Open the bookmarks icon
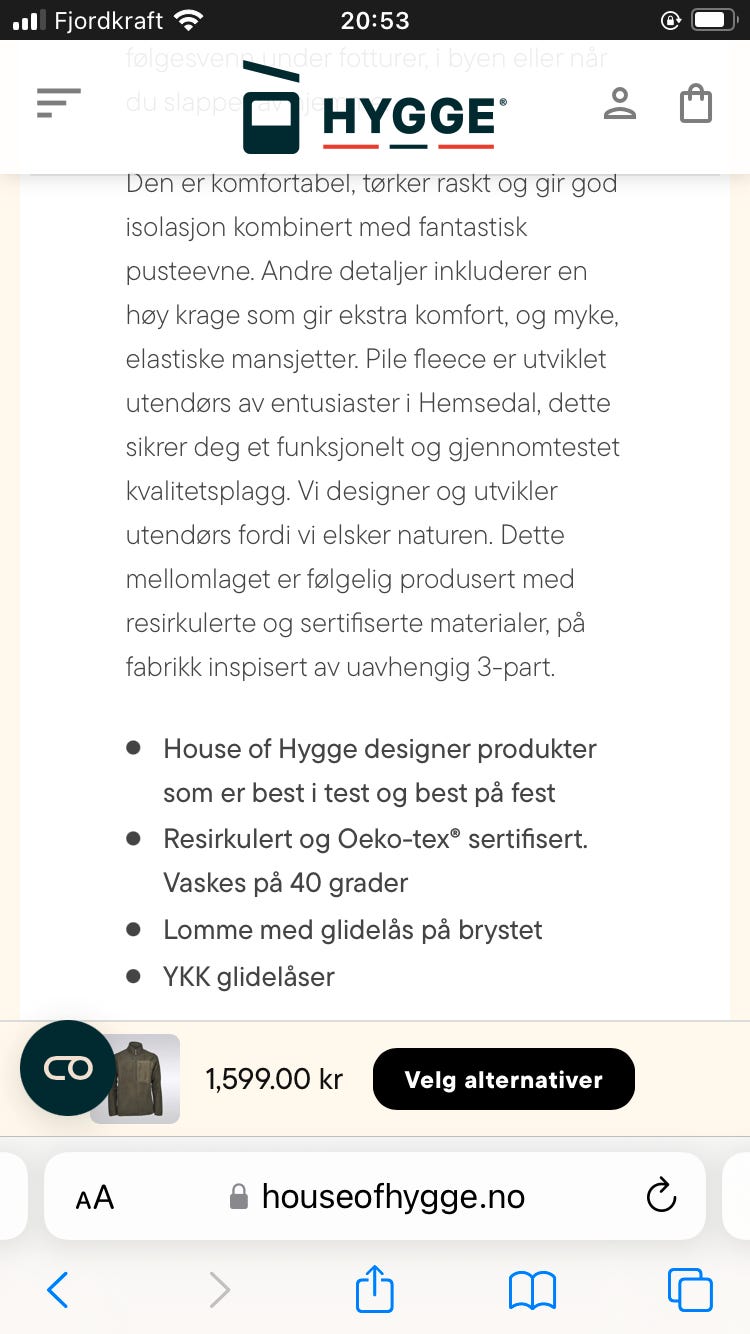 [x=531, y=1289]
